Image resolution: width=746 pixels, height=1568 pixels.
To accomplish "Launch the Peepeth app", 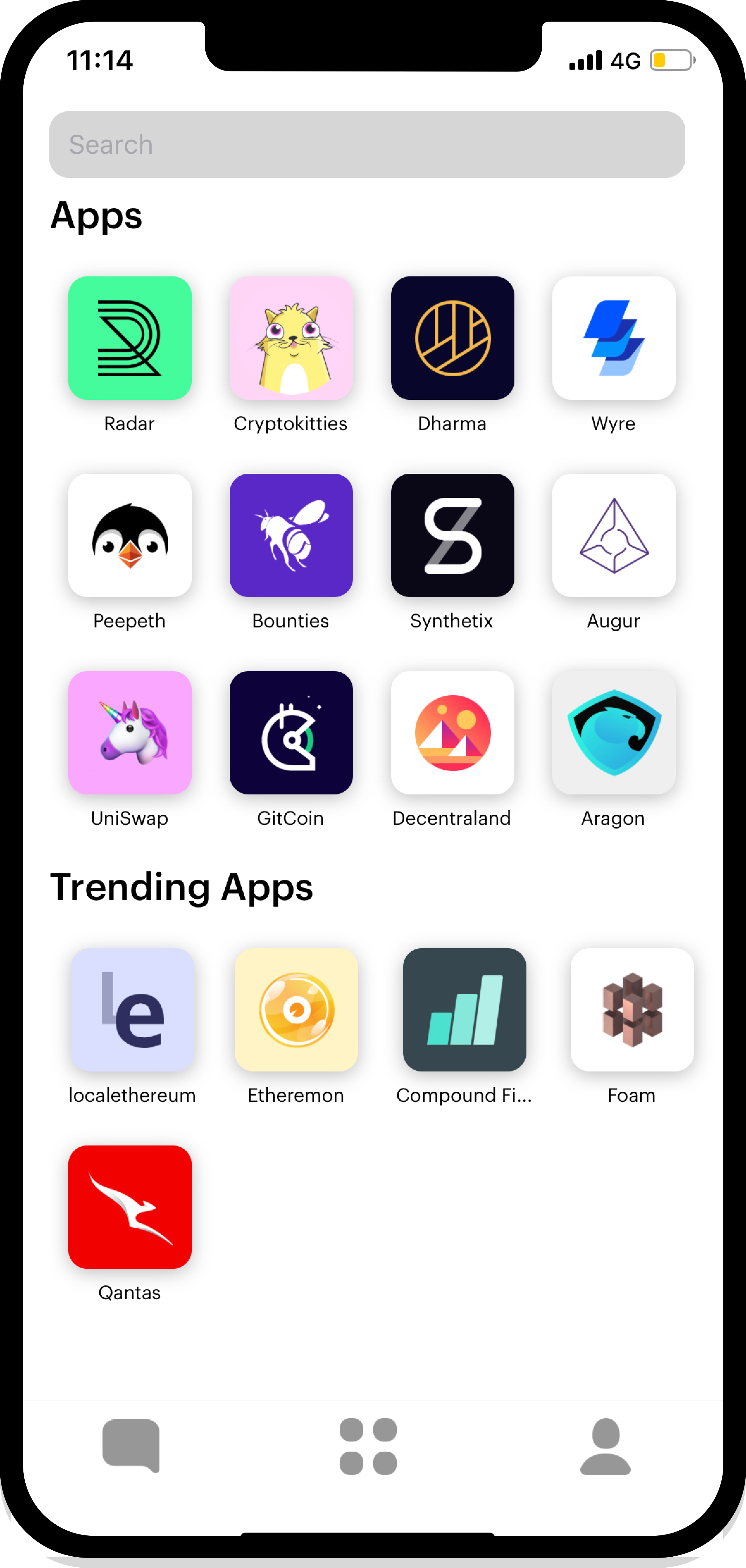I will pyautogui.click(x=130, y=536).
